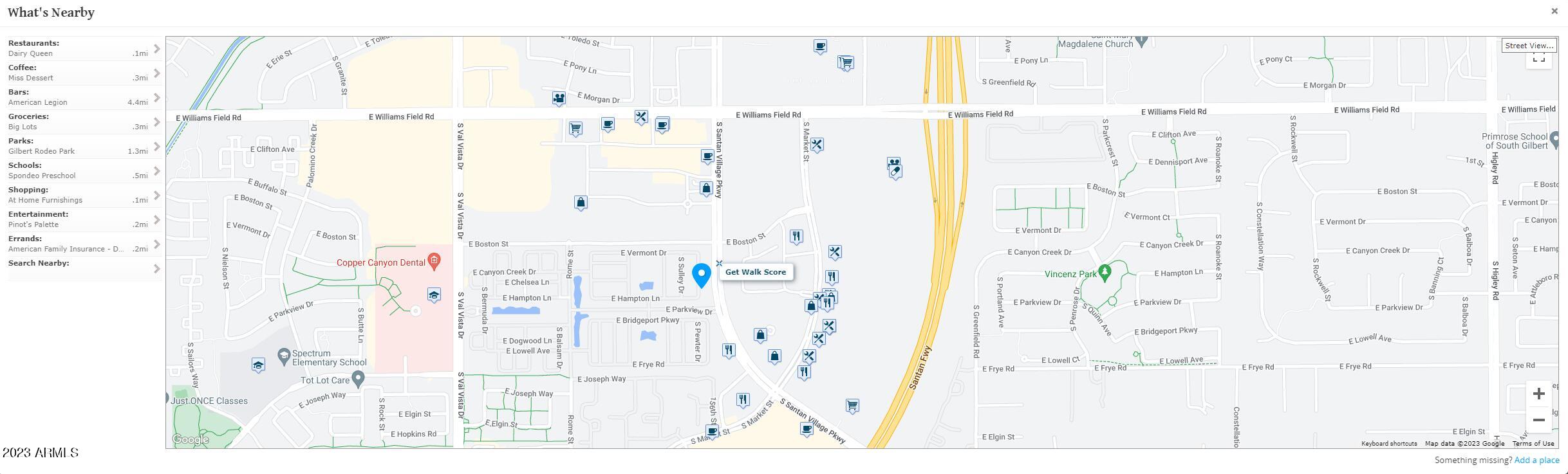Screen dimensions: 1568x474
Task: Close the What's Nearby dialog
Action: (x=1554, y=11)
